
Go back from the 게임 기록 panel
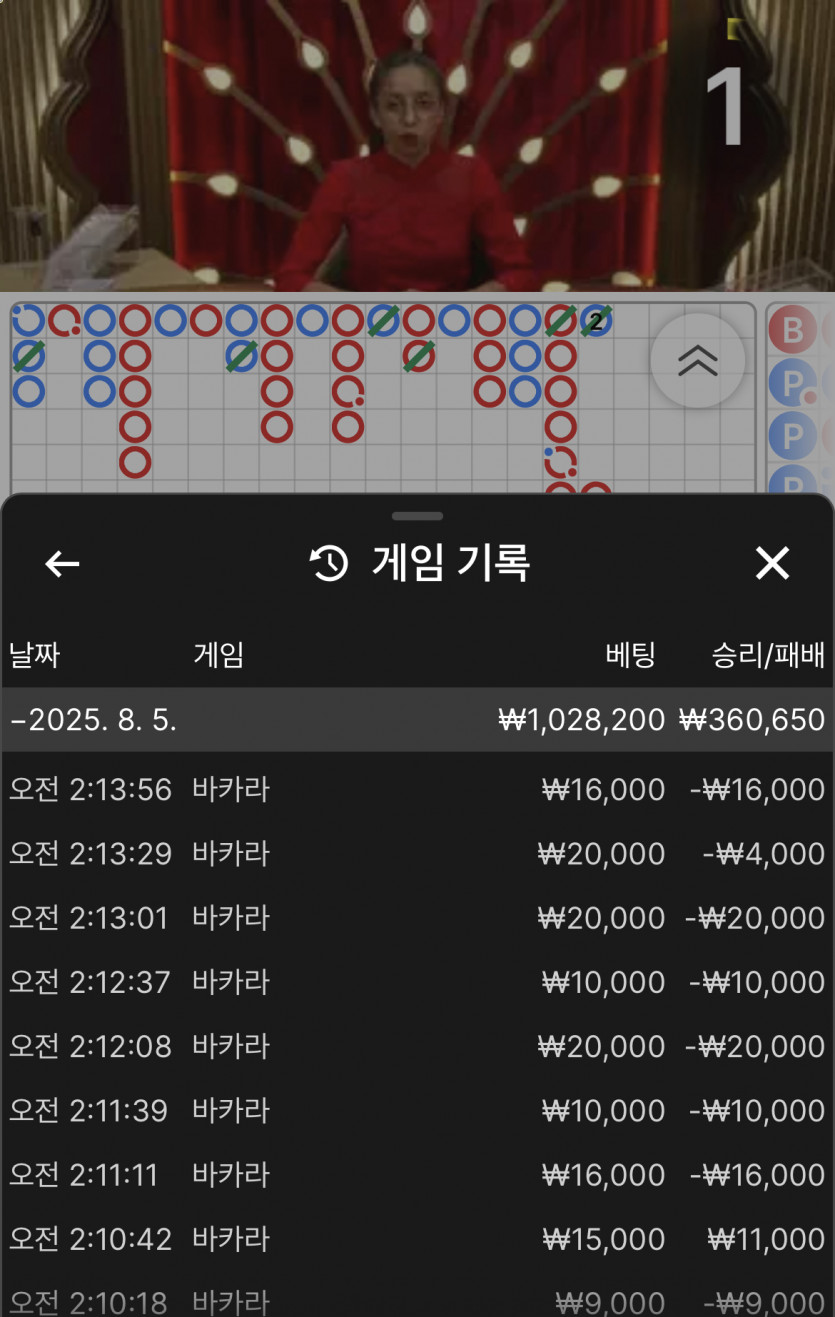(x=62, y=564)
